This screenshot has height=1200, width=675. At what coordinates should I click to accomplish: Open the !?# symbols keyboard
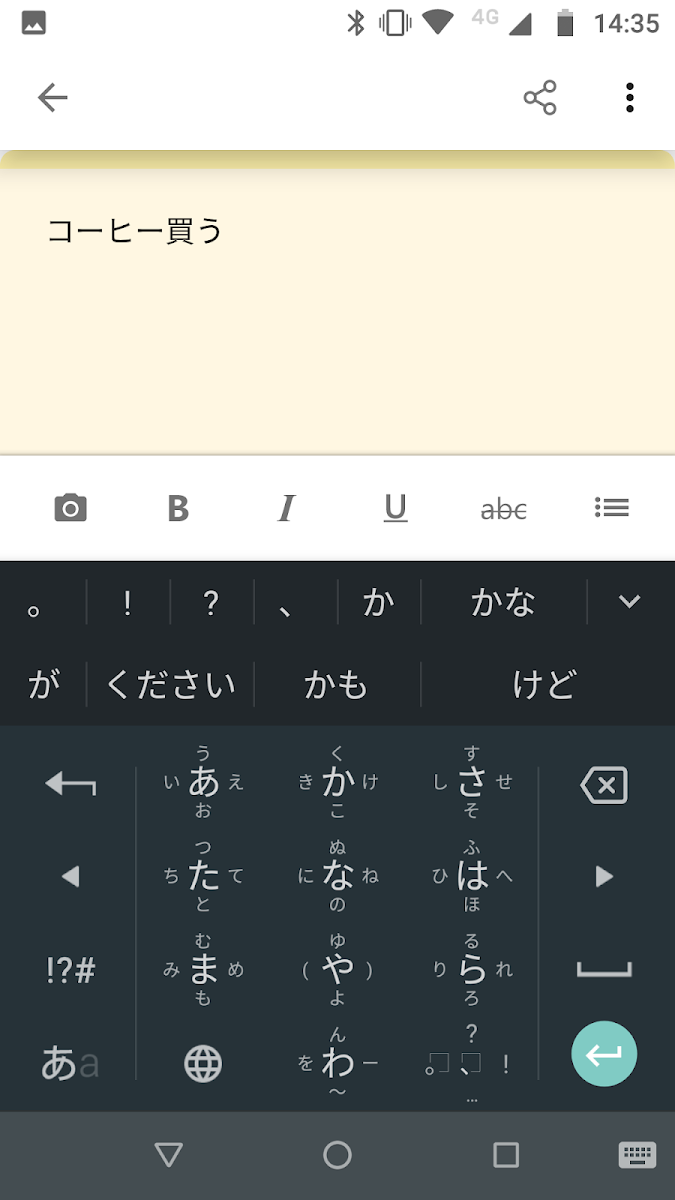70,969
